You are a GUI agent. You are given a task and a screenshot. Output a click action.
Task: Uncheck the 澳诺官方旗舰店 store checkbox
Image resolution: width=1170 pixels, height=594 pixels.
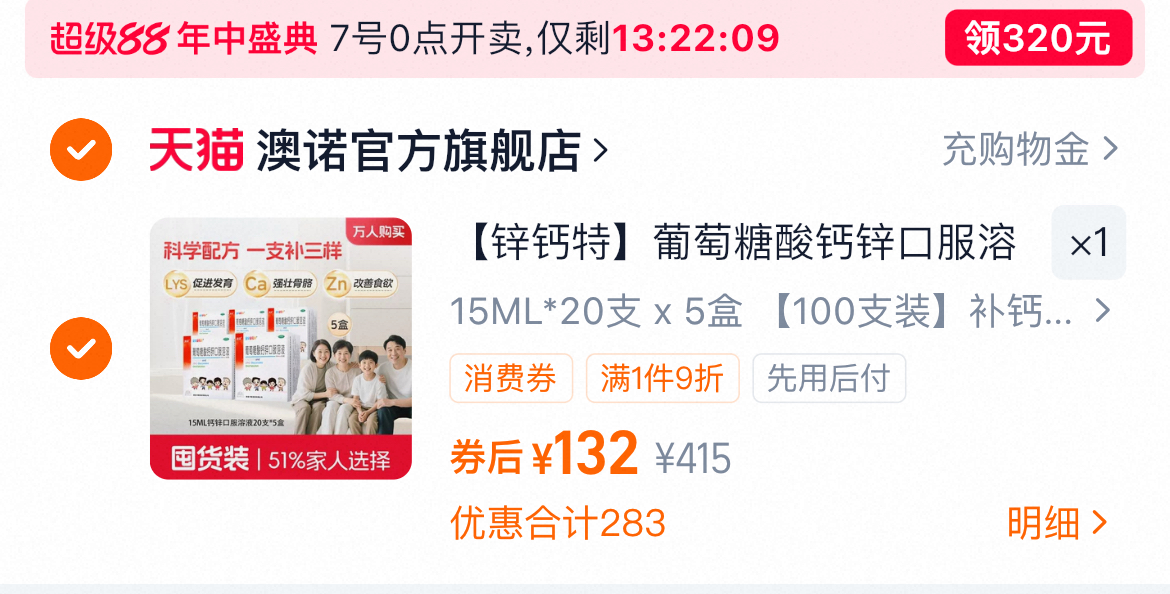(81, 150)
